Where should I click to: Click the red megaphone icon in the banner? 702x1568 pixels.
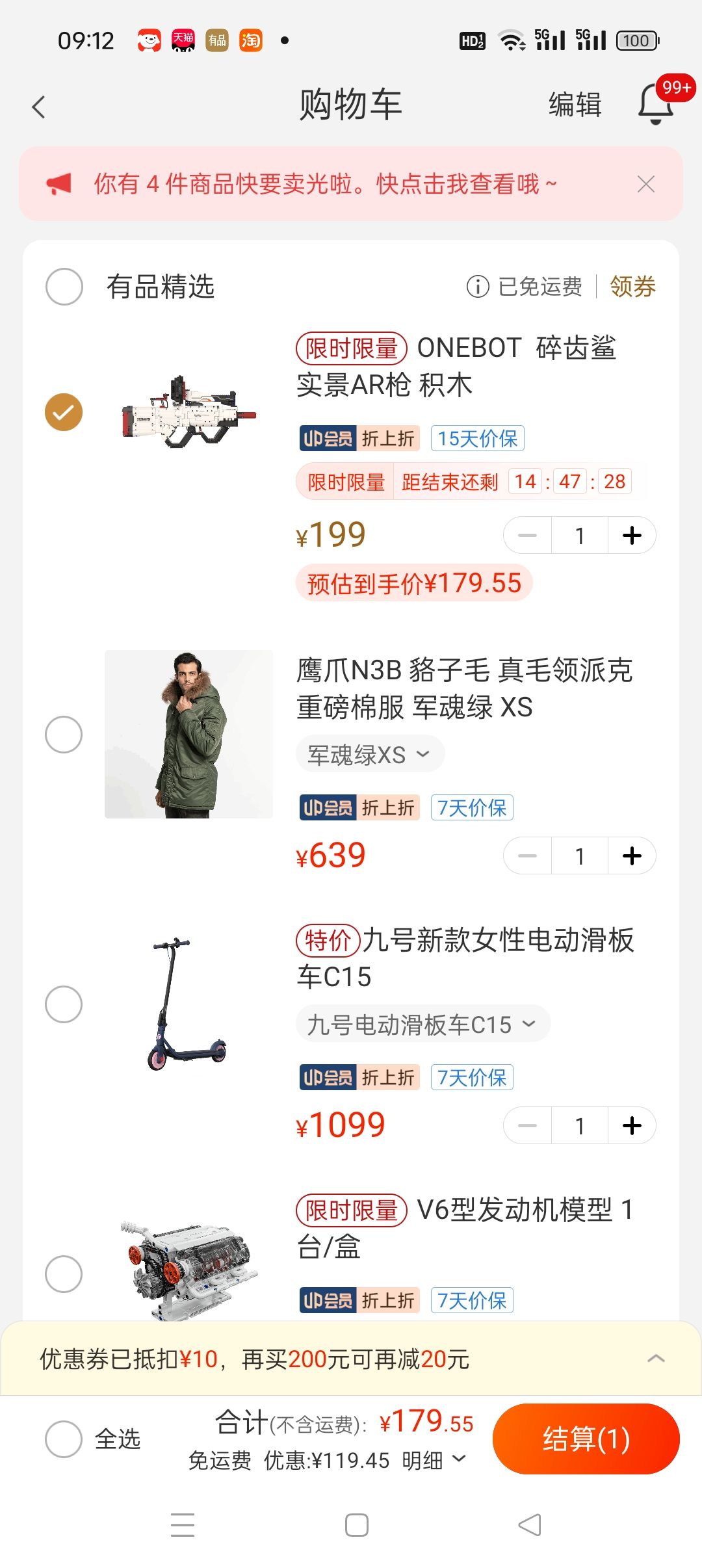59,184
